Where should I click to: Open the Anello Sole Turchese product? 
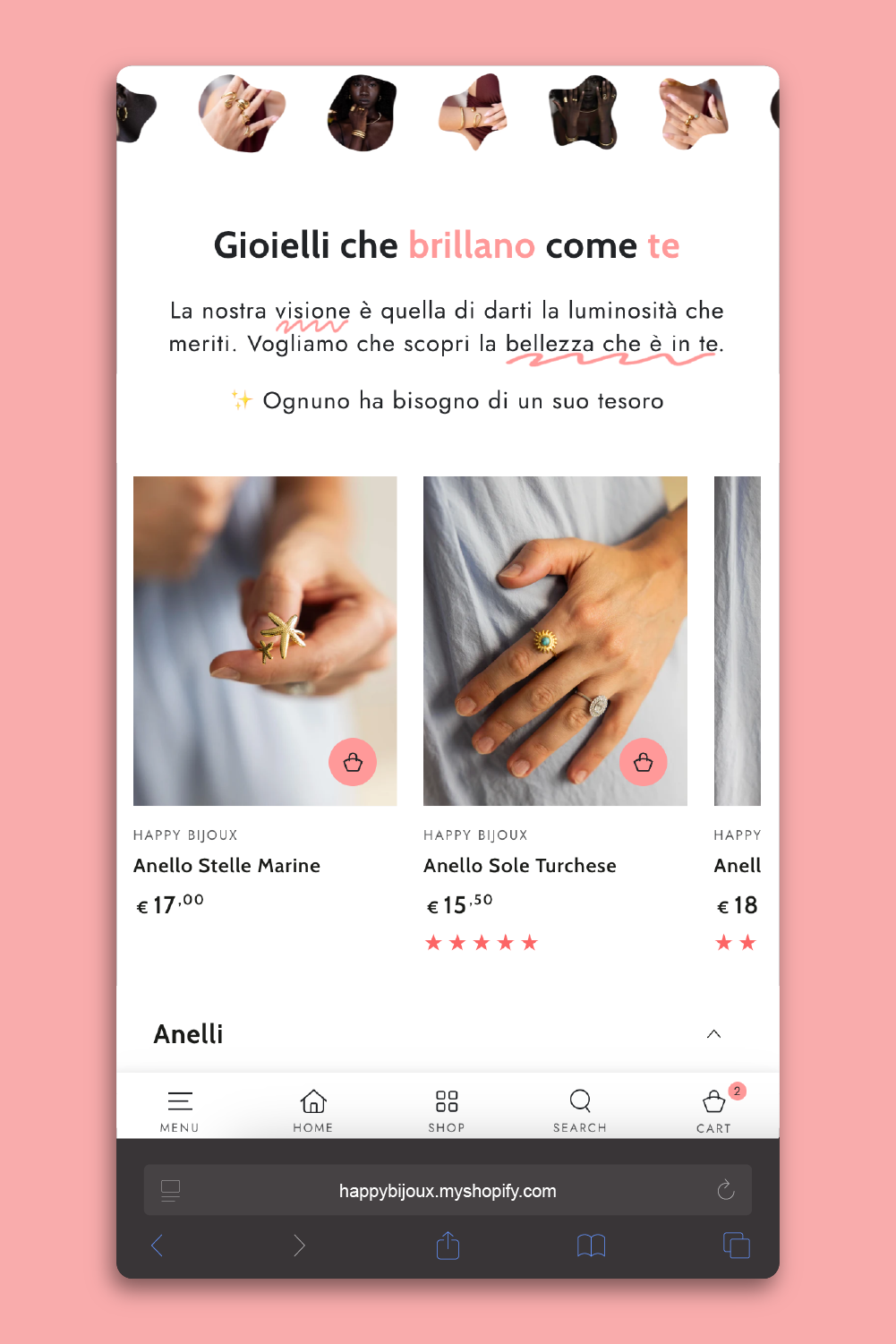pyautogui.click(x=520, y=865)
